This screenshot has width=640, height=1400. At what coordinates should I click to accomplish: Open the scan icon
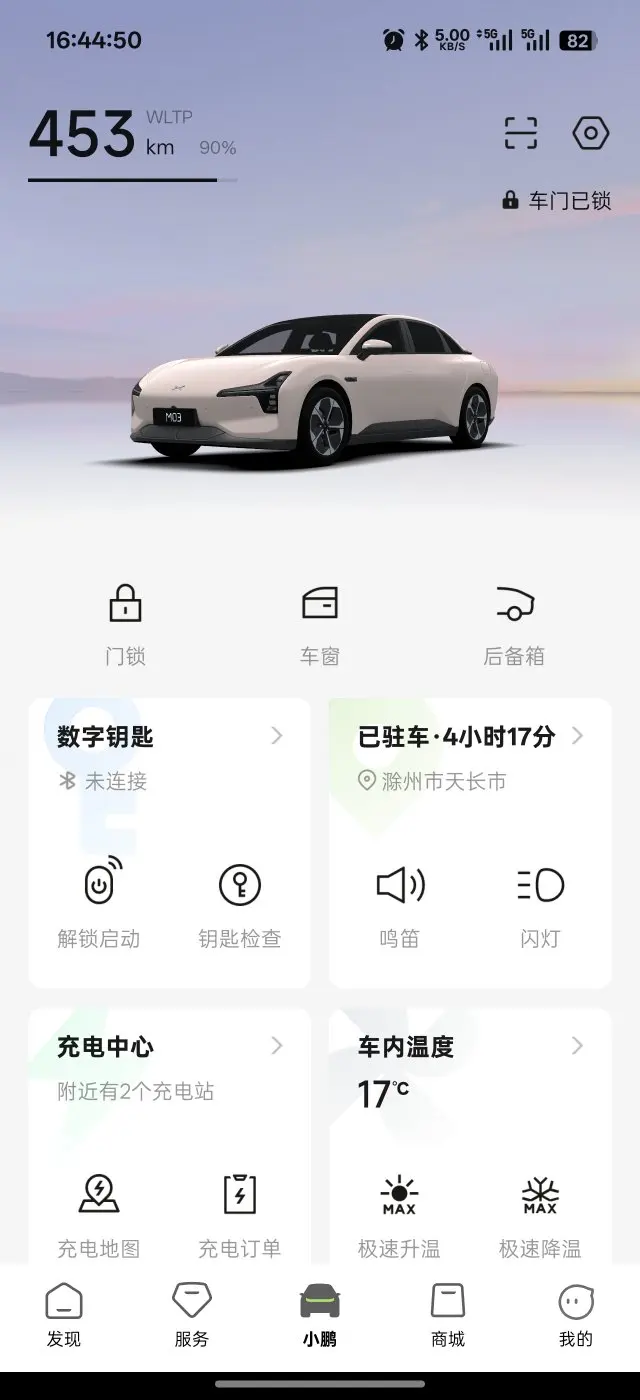(x=521, y=133)
